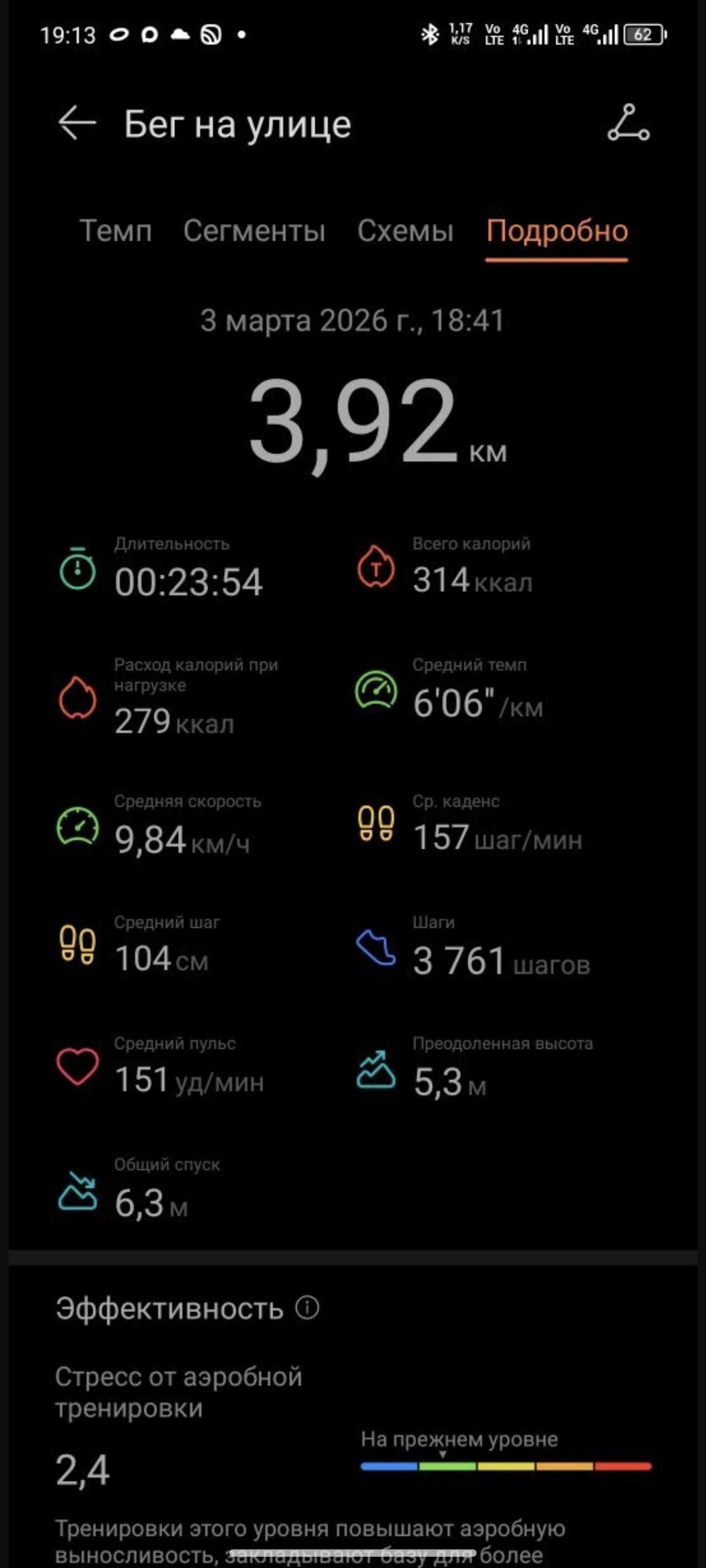Open the route share icon
Screen dimensions: 706x1568
coord(629,123)
